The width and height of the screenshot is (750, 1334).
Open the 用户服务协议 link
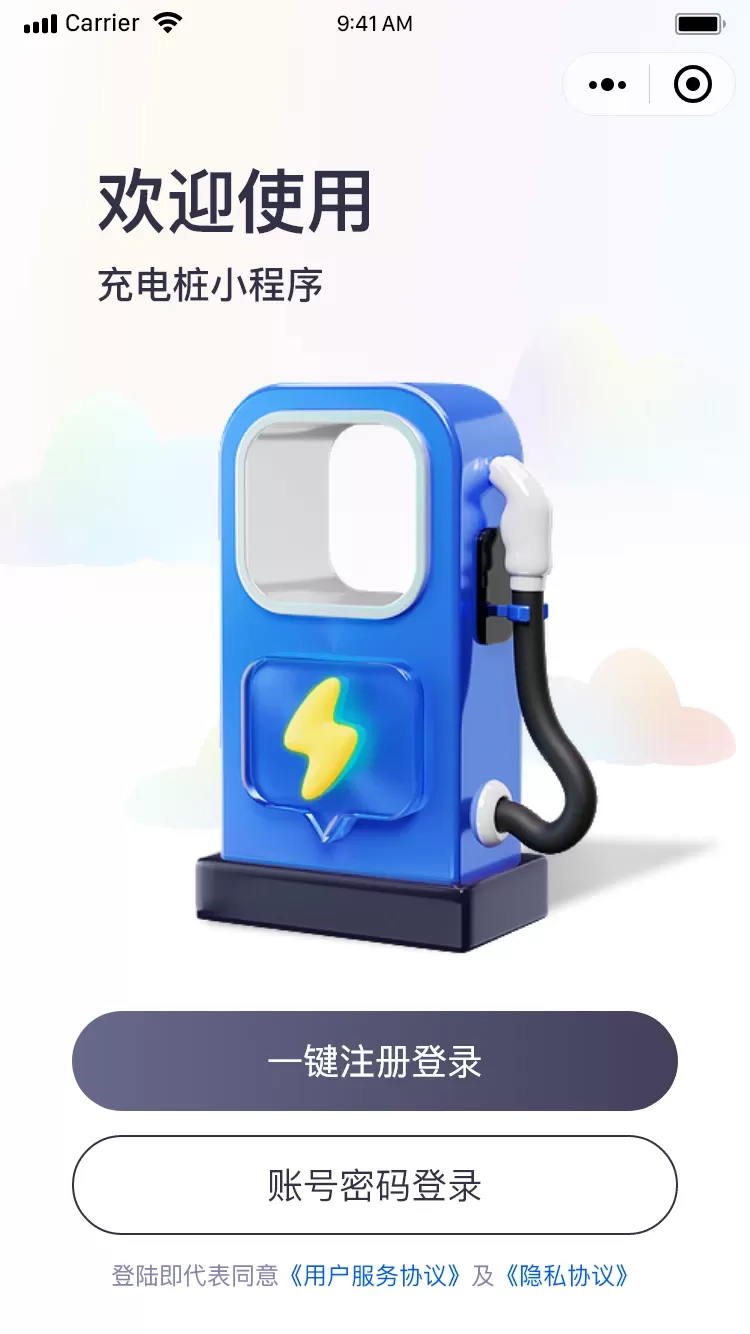(x=375, y=1276)
